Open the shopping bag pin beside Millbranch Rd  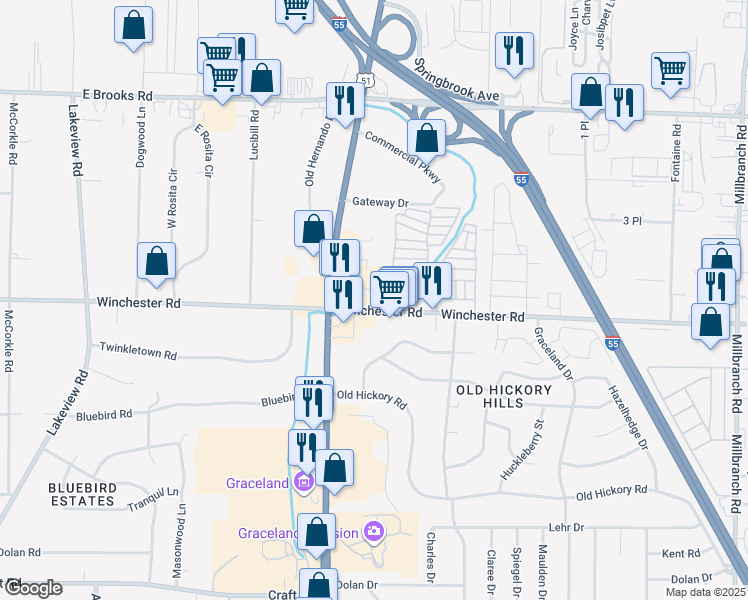point(711,323)
